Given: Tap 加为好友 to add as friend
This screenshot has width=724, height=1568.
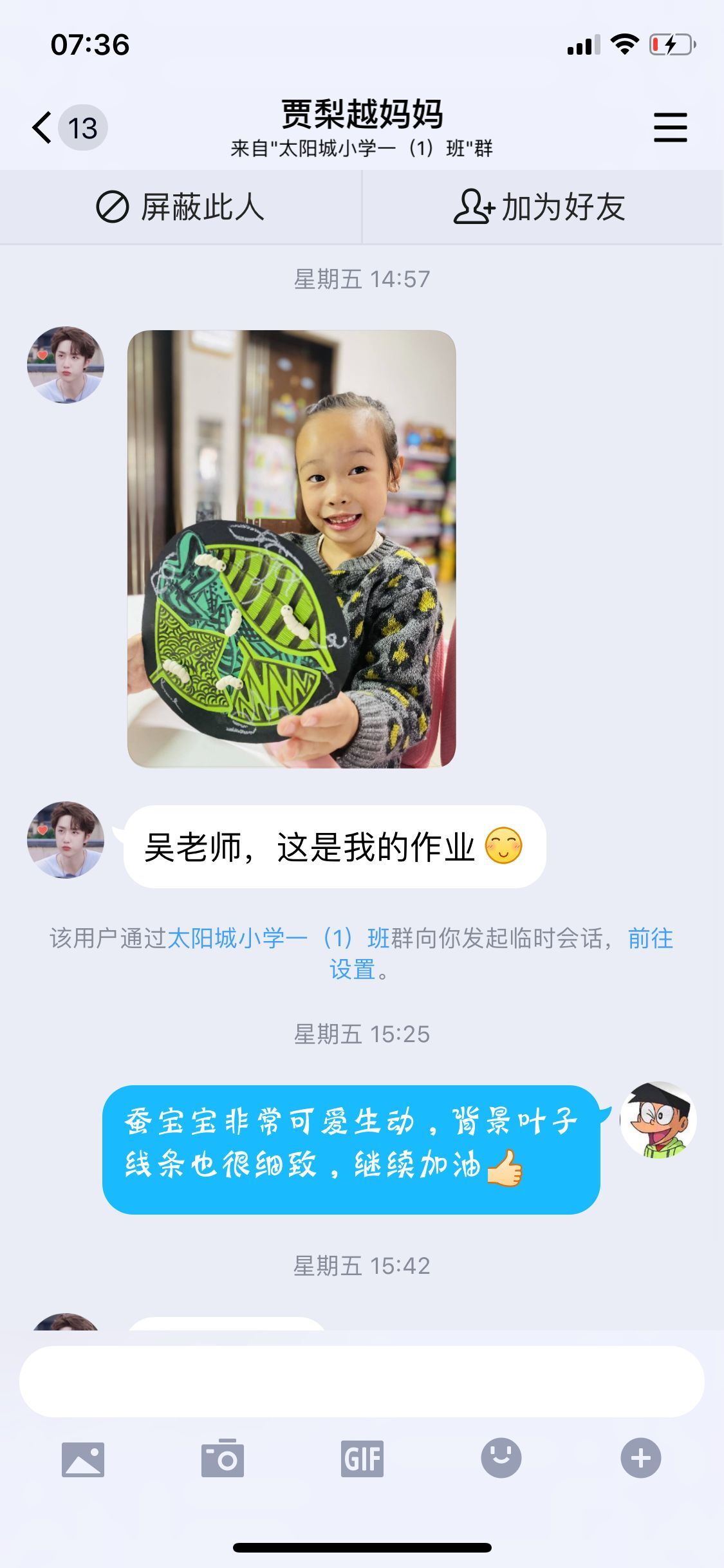Looking at the screenshot, I should 541,208.
